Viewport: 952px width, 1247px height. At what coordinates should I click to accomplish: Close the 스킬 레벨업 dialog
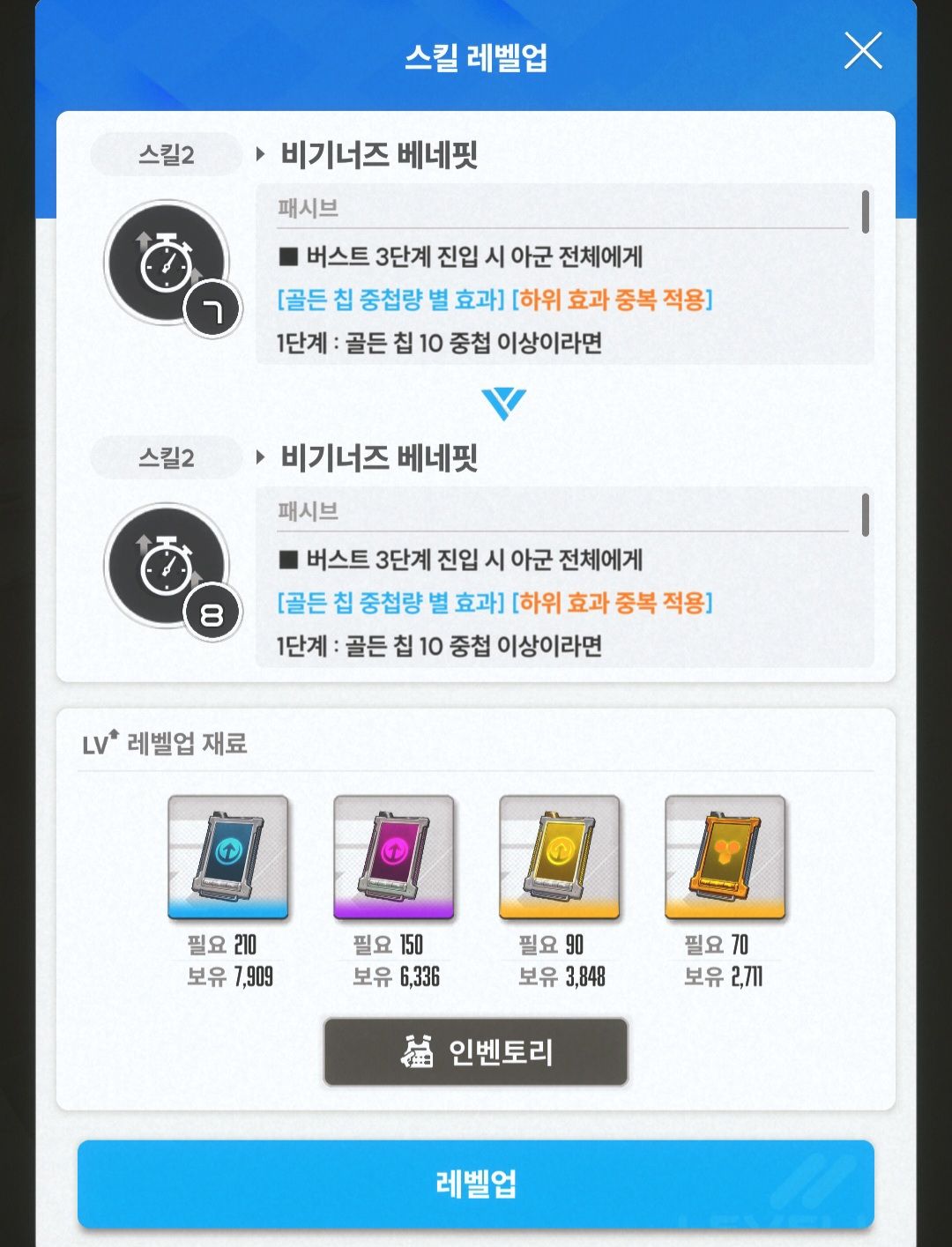click(x=862, y=51)
